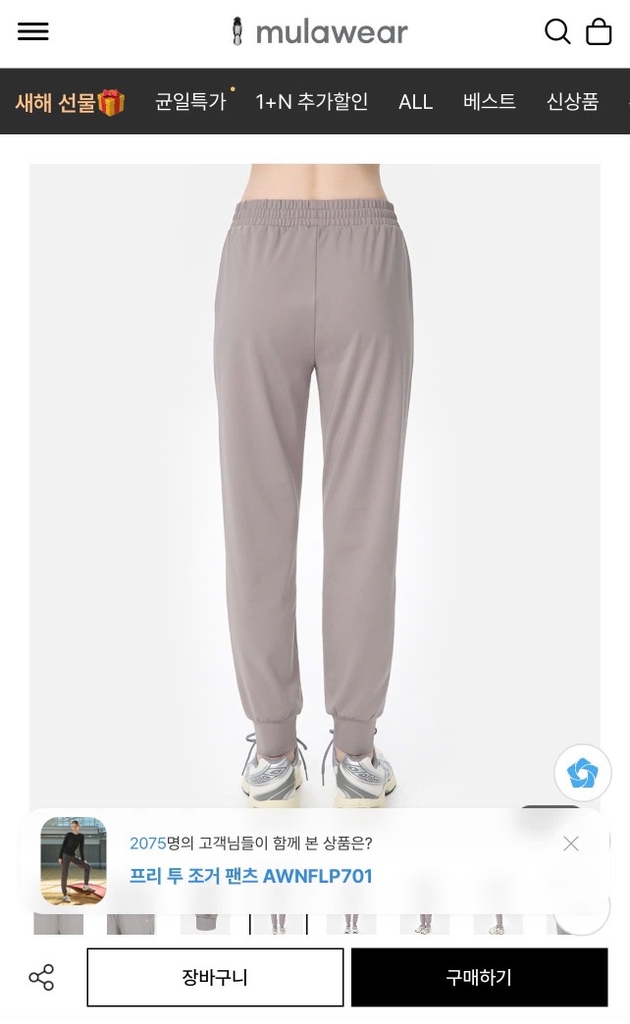Switch to the 베스트 tab

pos(489,102)
